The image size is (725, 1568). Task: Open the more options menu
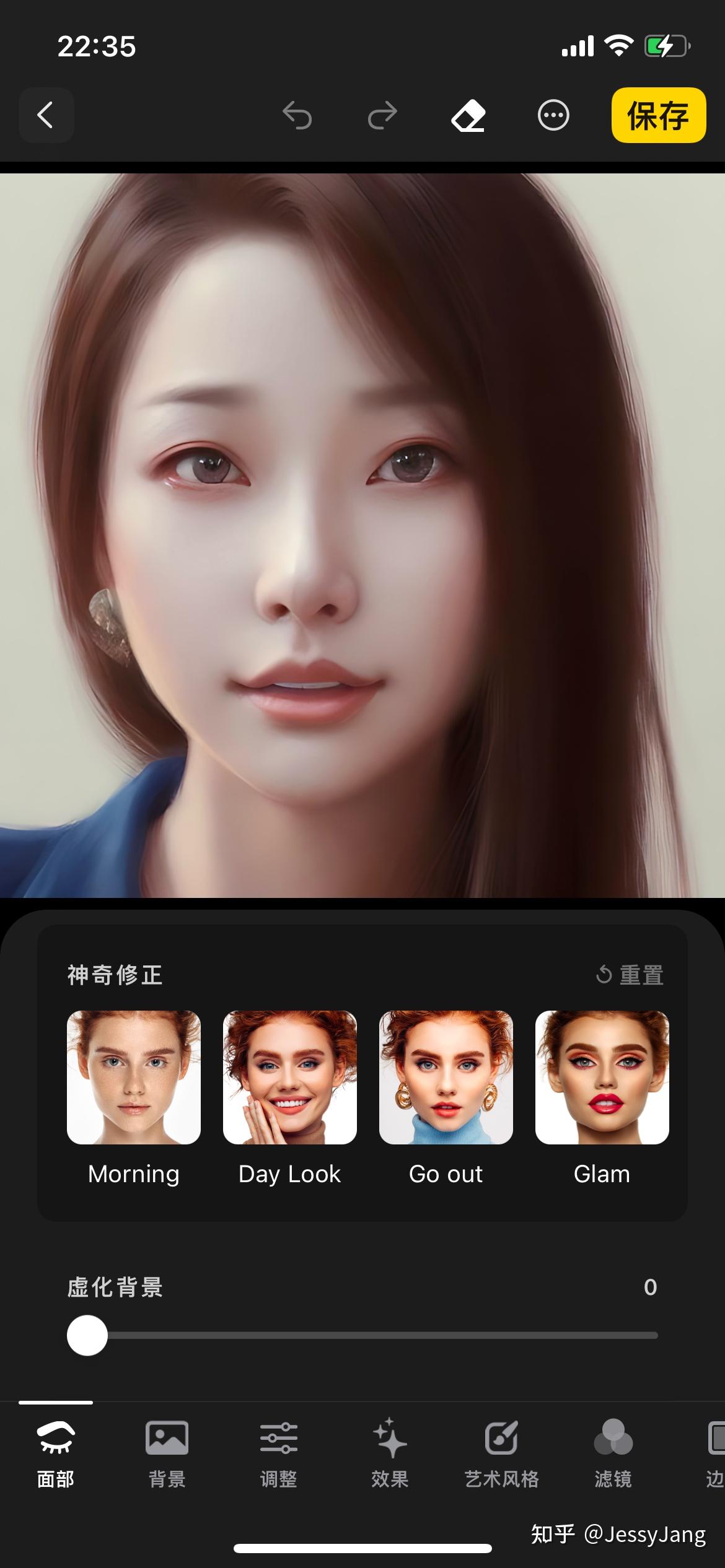click(553, 115)
